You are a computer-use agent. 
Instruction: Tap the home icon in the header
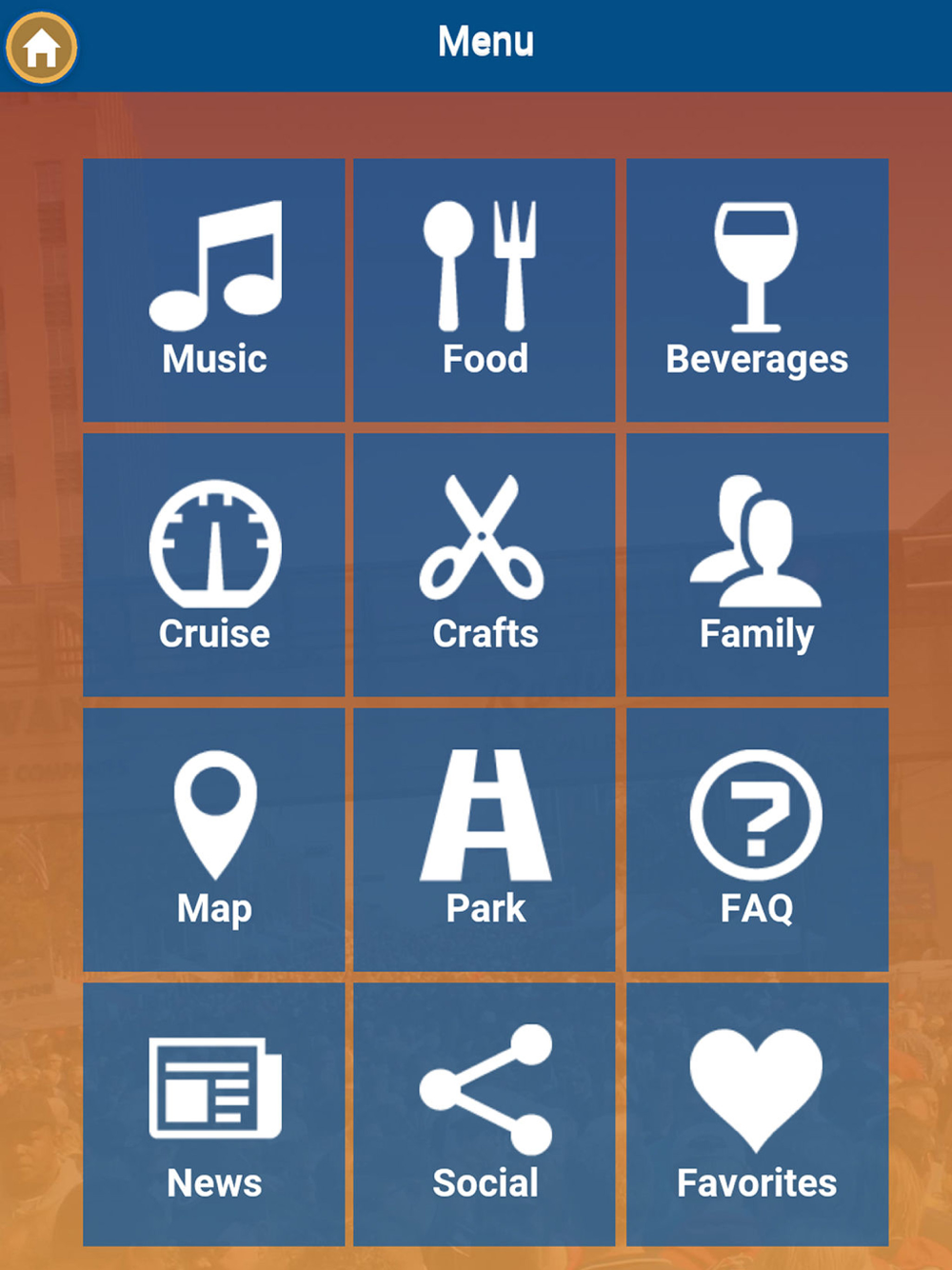click(x=41, y=48)
